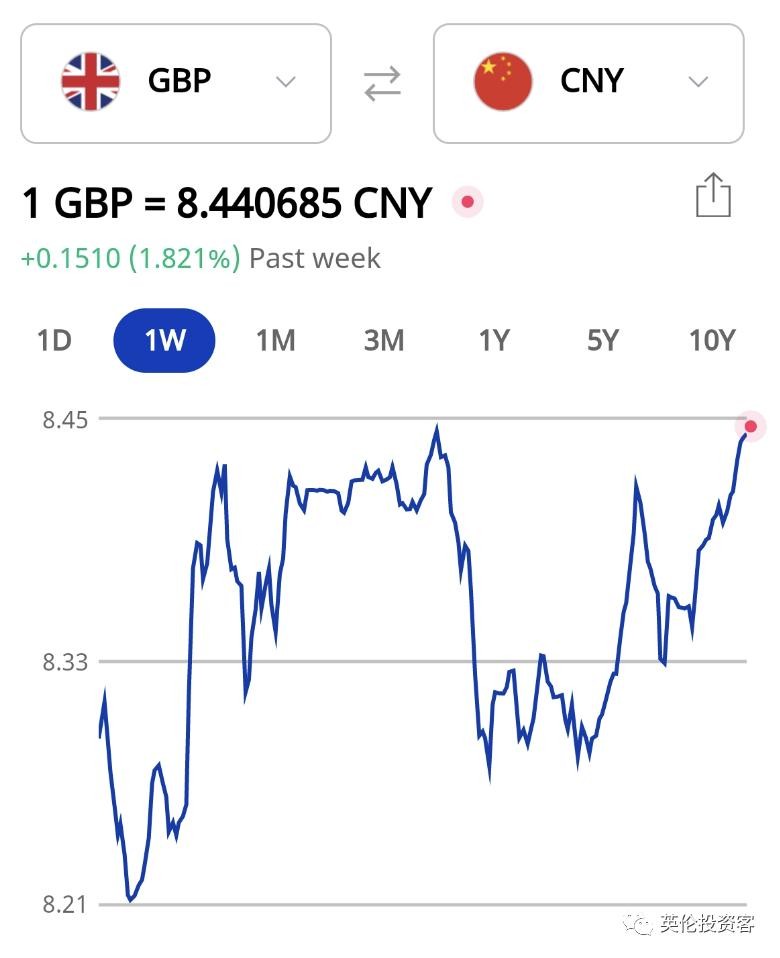Show the 1M chart range
This screenshot has width=780, height=958.
coord(275,341)
